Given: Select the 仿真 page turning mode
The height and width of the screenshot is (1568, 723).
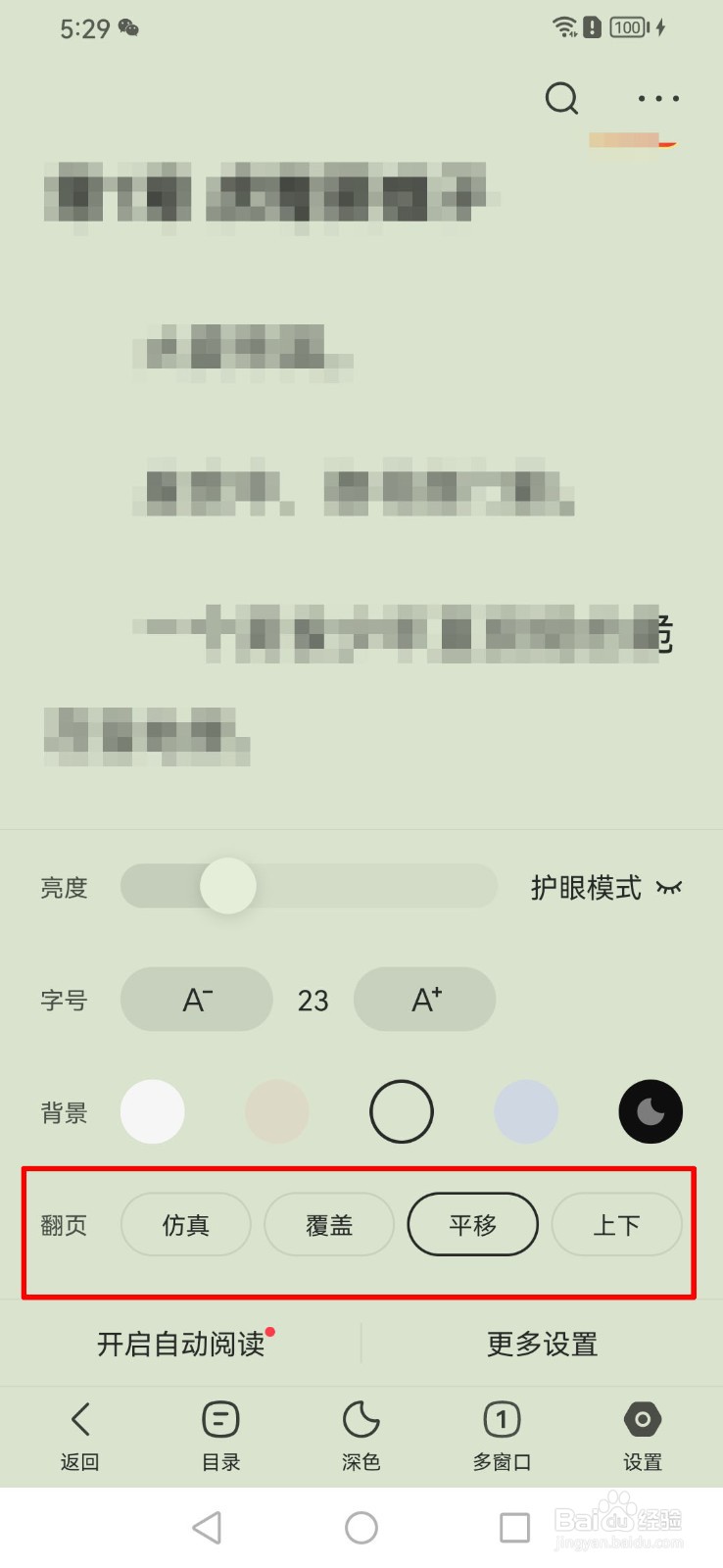Looking at the screenshot, I should click(185, 1224).
